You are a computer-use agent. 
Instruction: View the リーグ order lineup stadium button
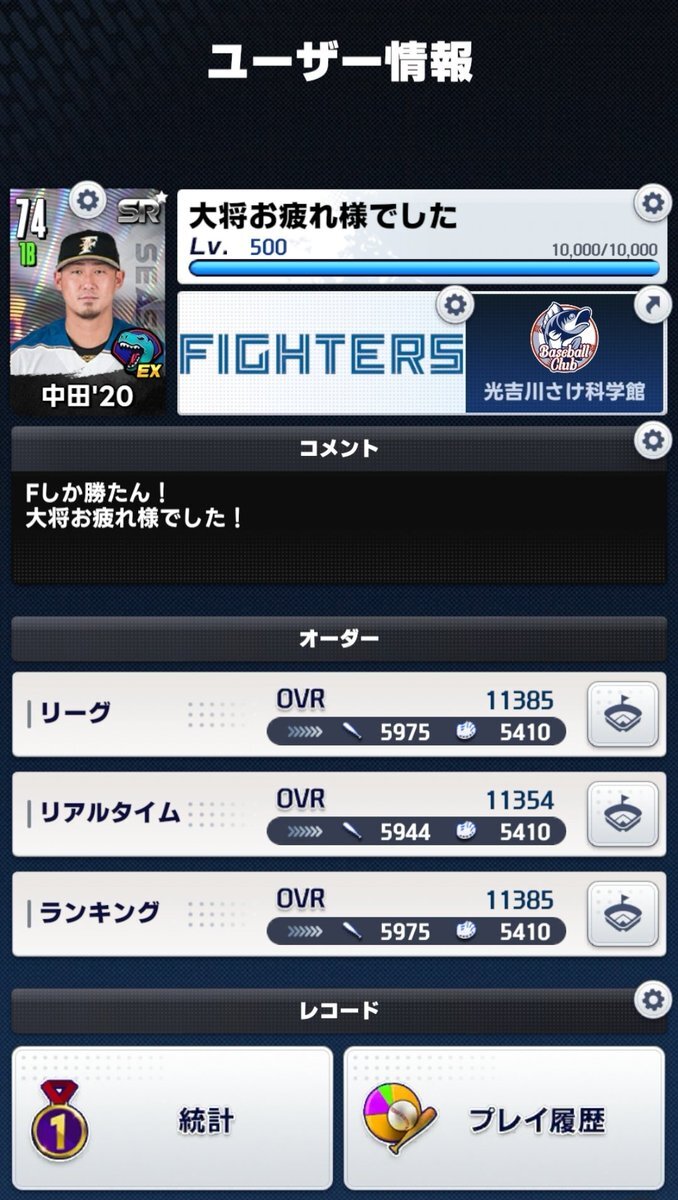click(x=622, y=714)
